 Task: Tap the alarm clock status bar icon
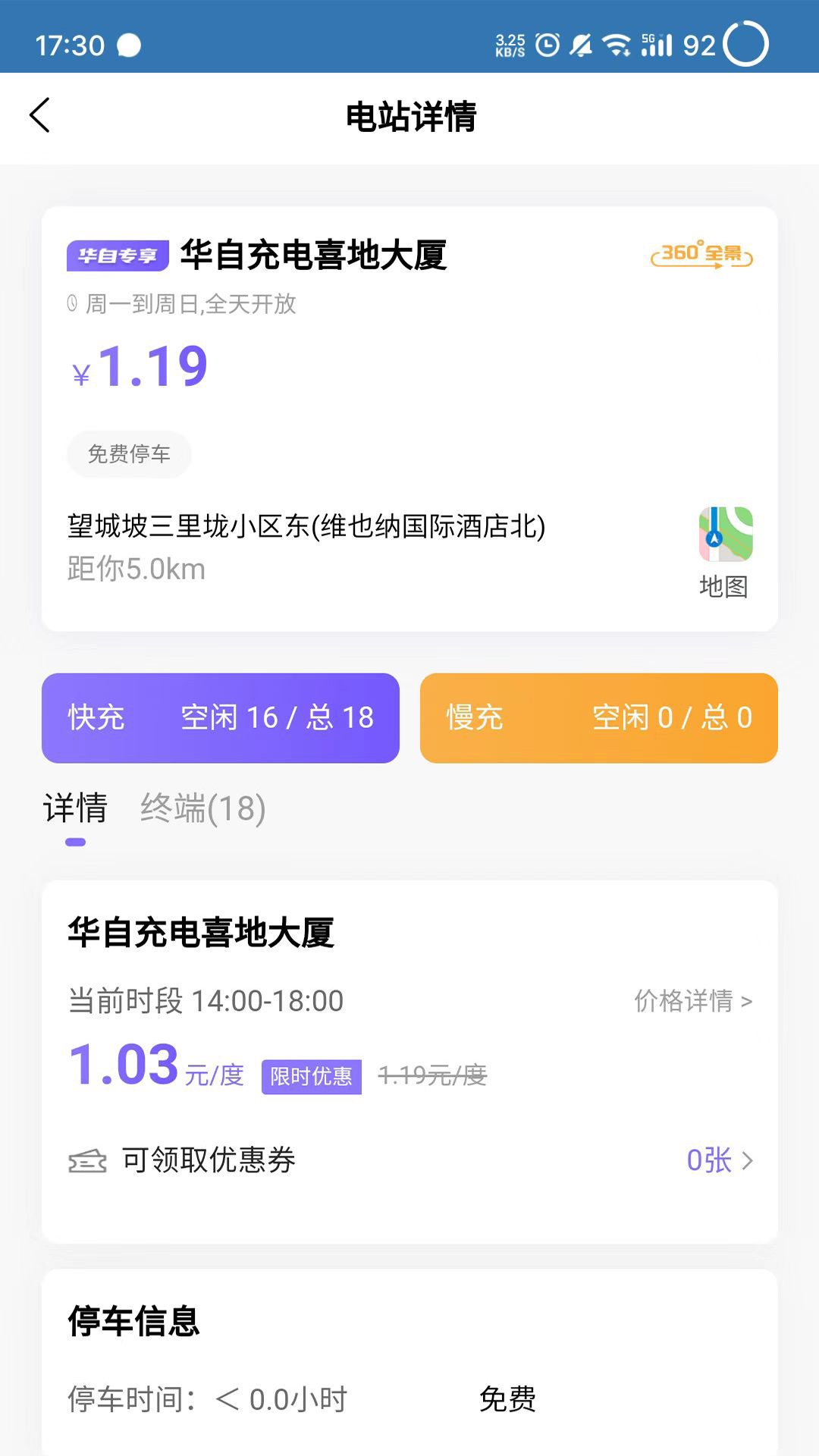(547, 45)
